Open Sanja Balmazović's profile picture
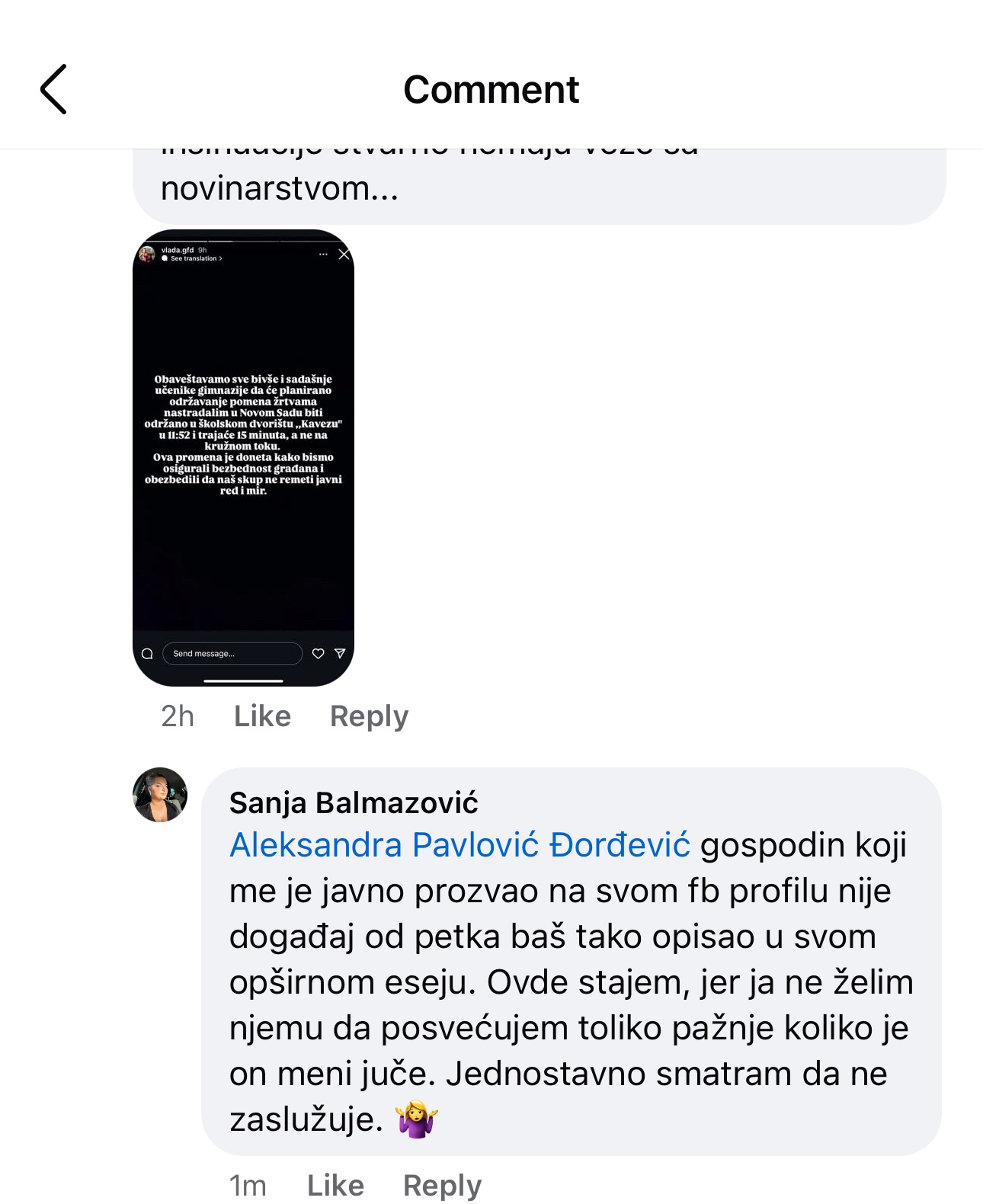 (x=160, y=795)
